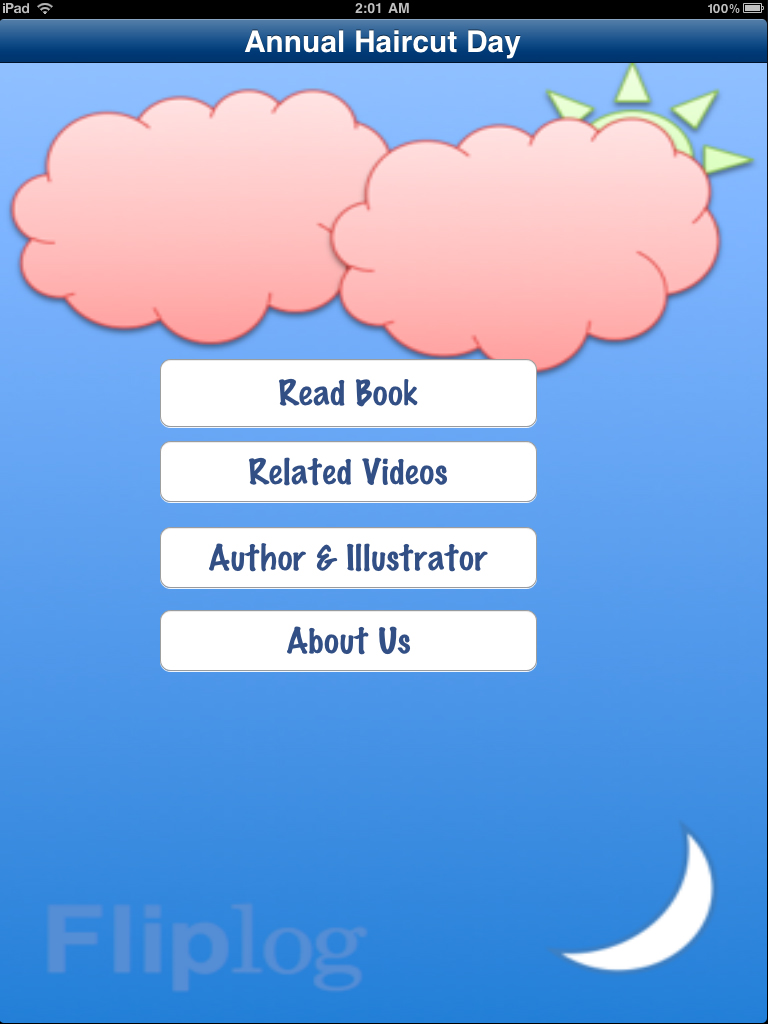This screenshot has width=768, height=1024.
Task: Select the About Us button
Action: coord(348,641)
